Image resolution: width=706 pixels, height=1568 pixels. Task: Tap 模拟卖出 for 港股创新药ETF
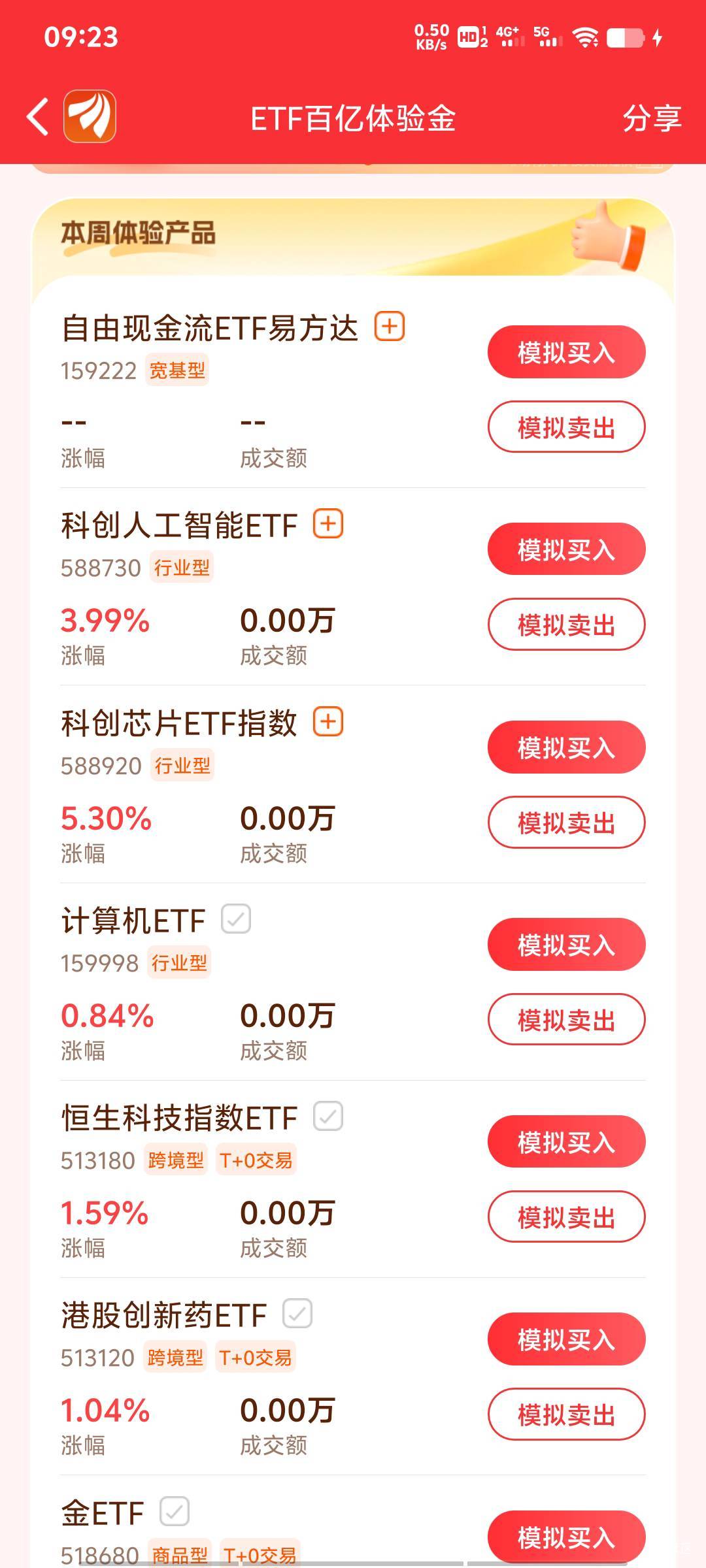(566, 1414)
